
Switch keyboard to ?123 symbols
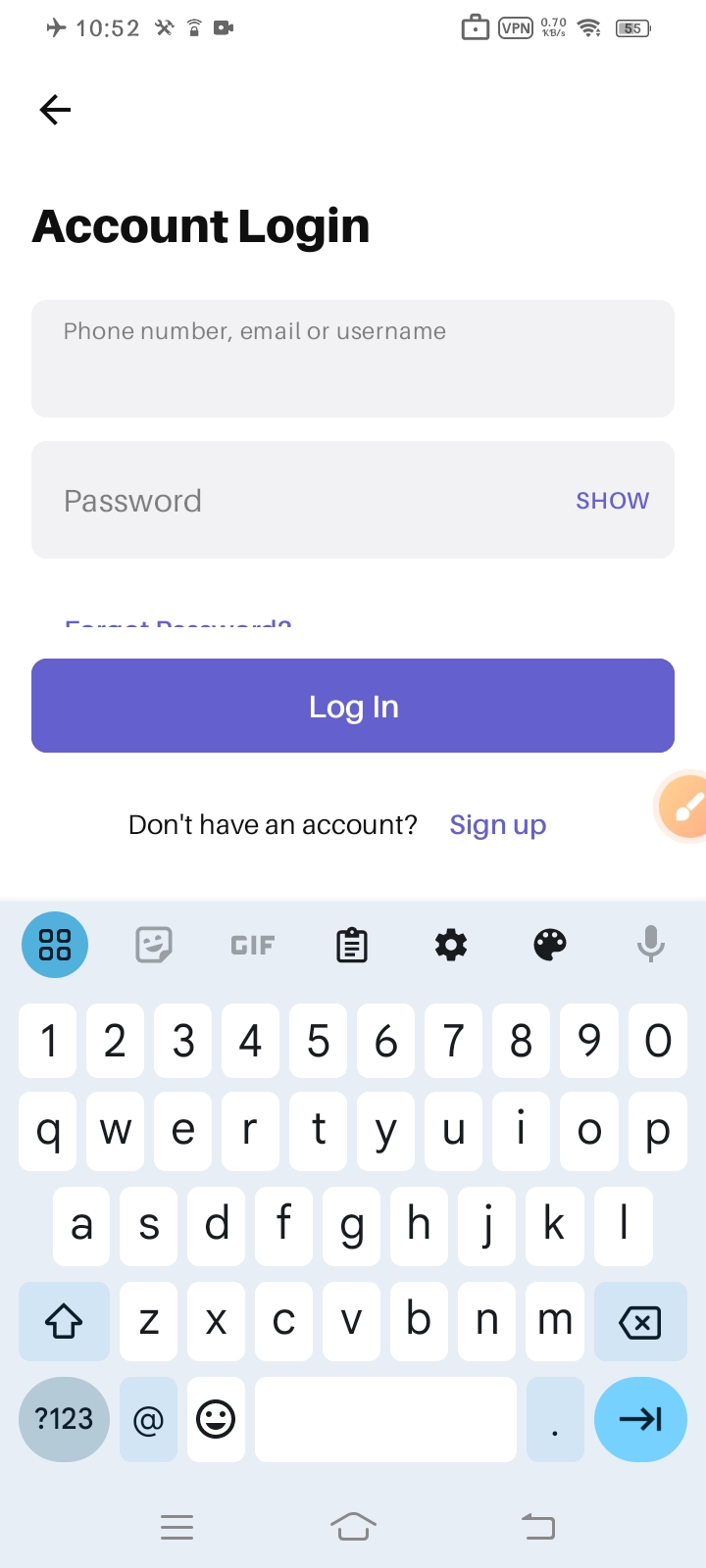[x=64, y=1419]
